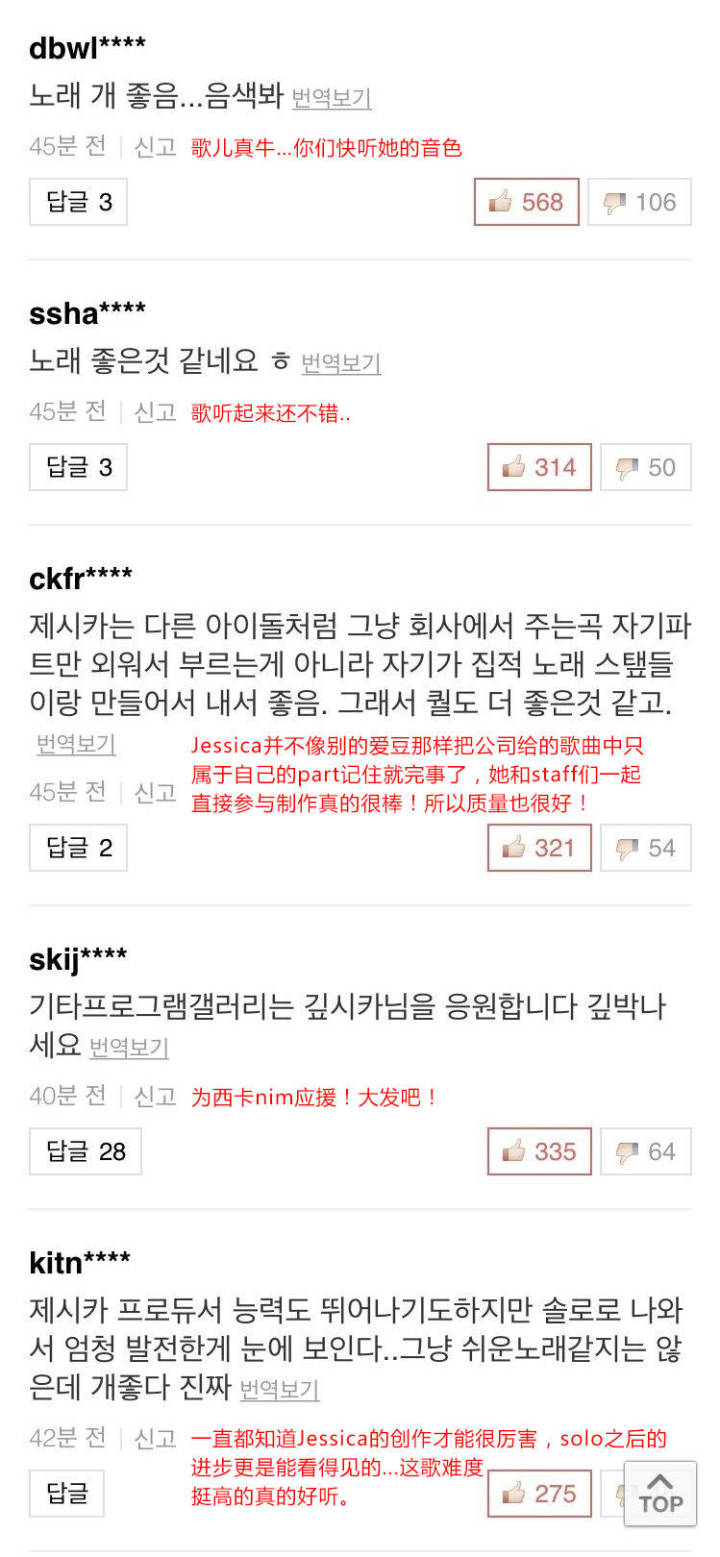Like ckfr**** comment with 321 likes
720x1557 pixels.
[539, 848]
